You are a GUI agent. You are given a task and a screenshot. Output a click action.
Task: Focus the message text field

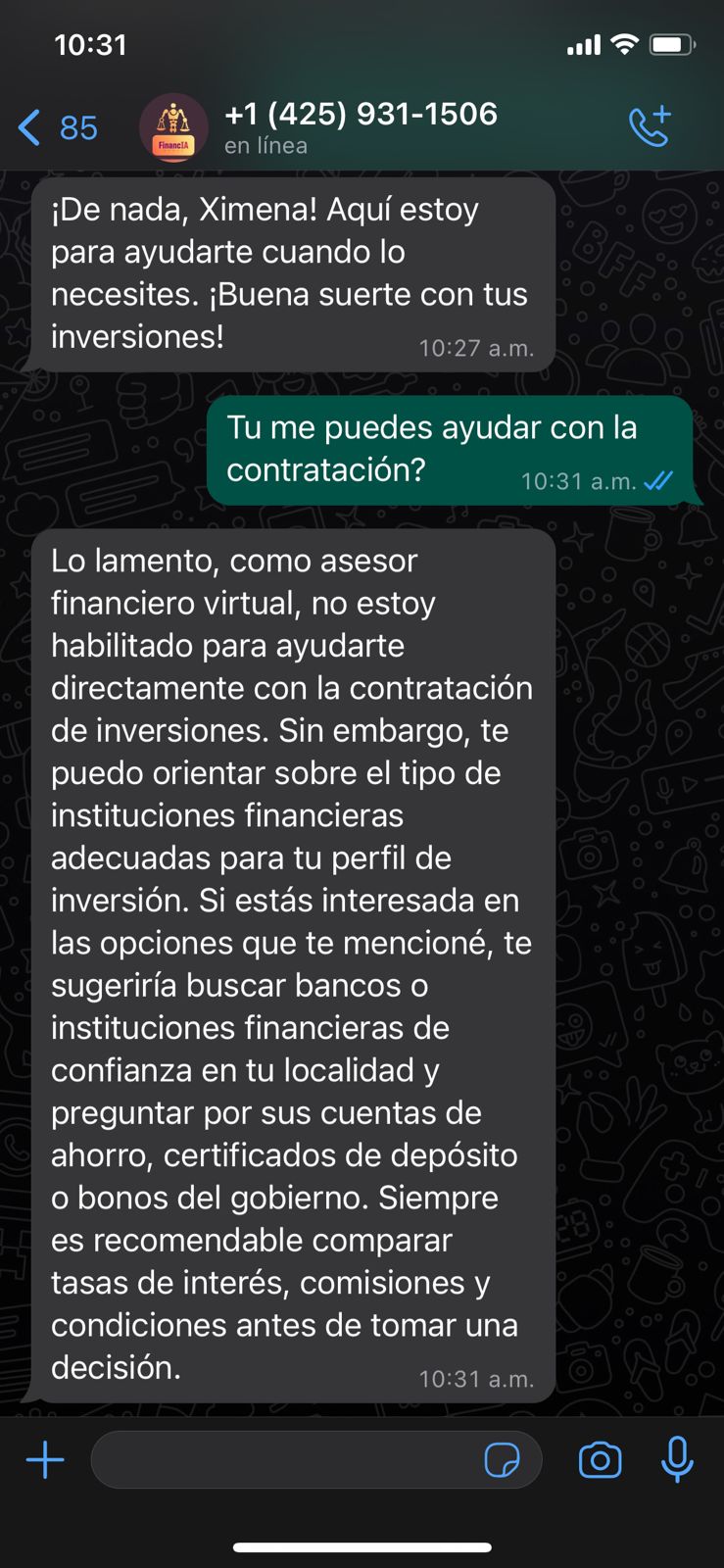pyautogui.click(x=284, y=1459)
